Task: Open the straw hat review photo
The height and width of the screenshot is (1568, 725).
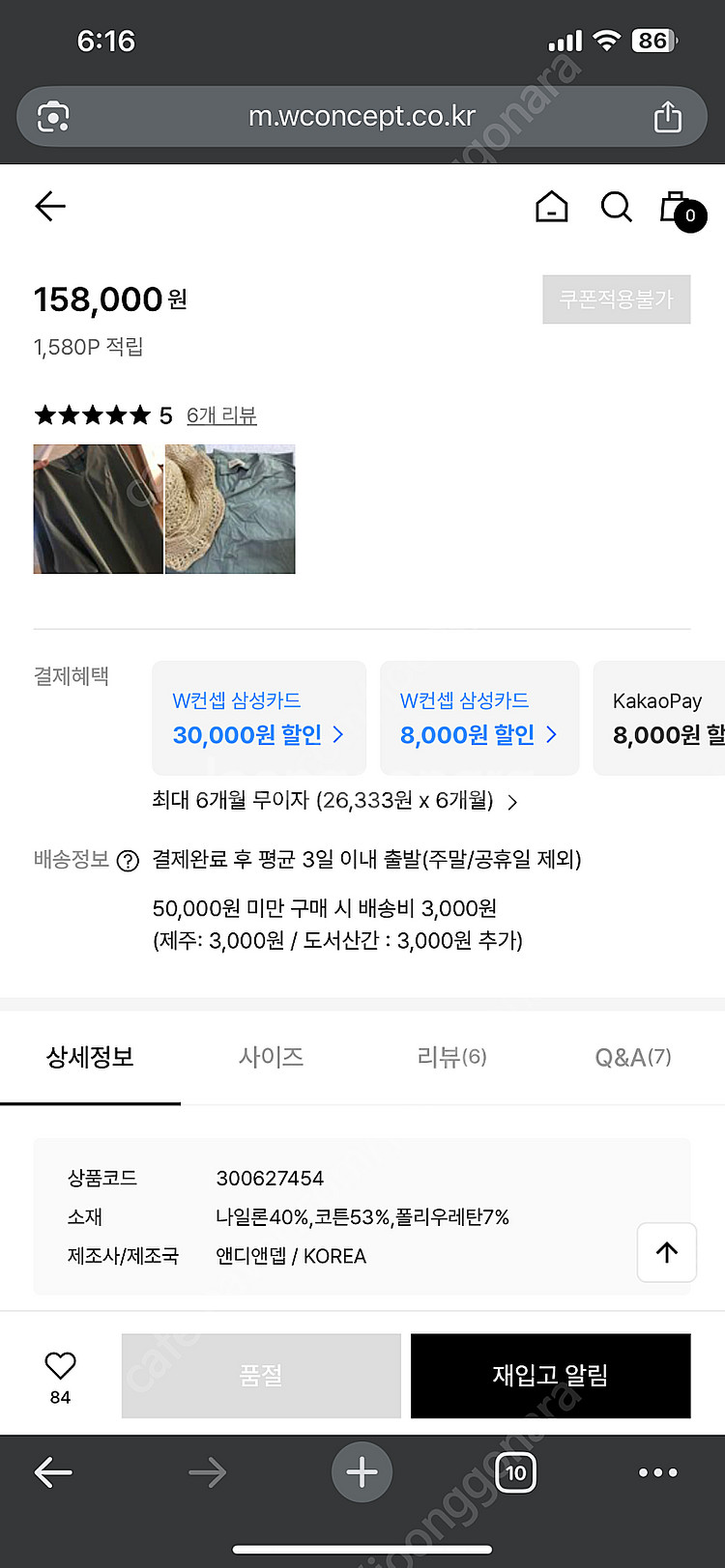Action: point(230,509)
